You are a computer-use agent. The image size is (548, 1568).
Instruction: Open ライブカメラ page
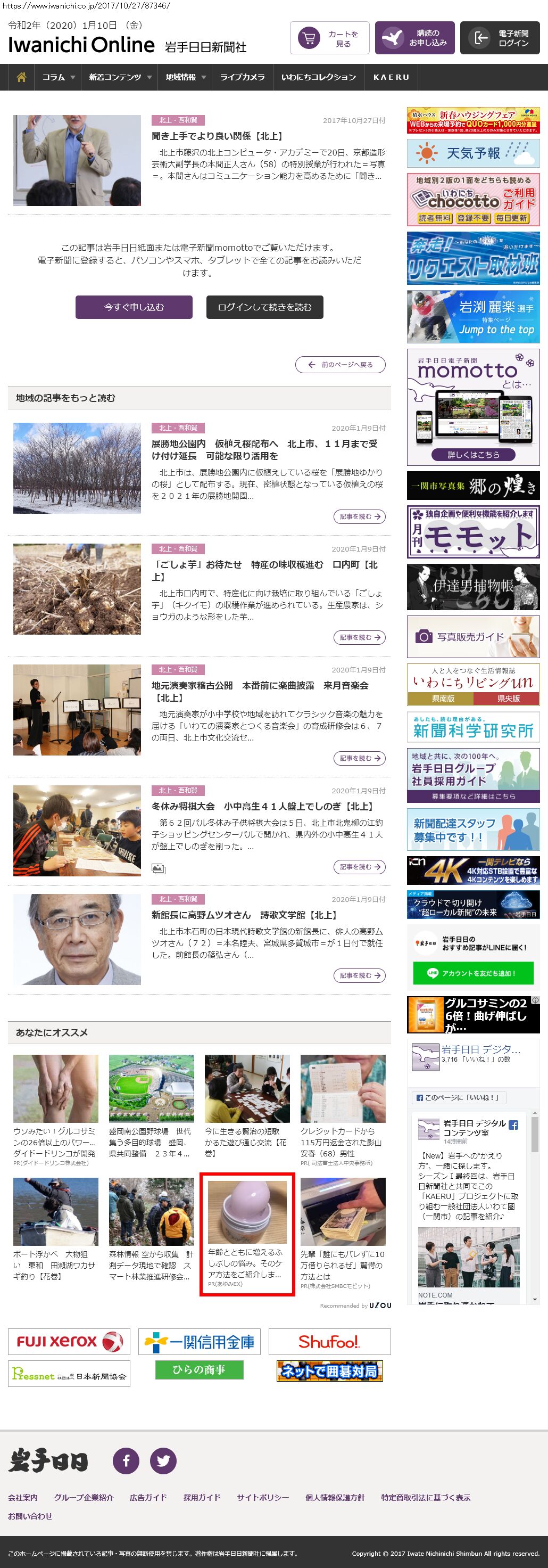point(242,77)
